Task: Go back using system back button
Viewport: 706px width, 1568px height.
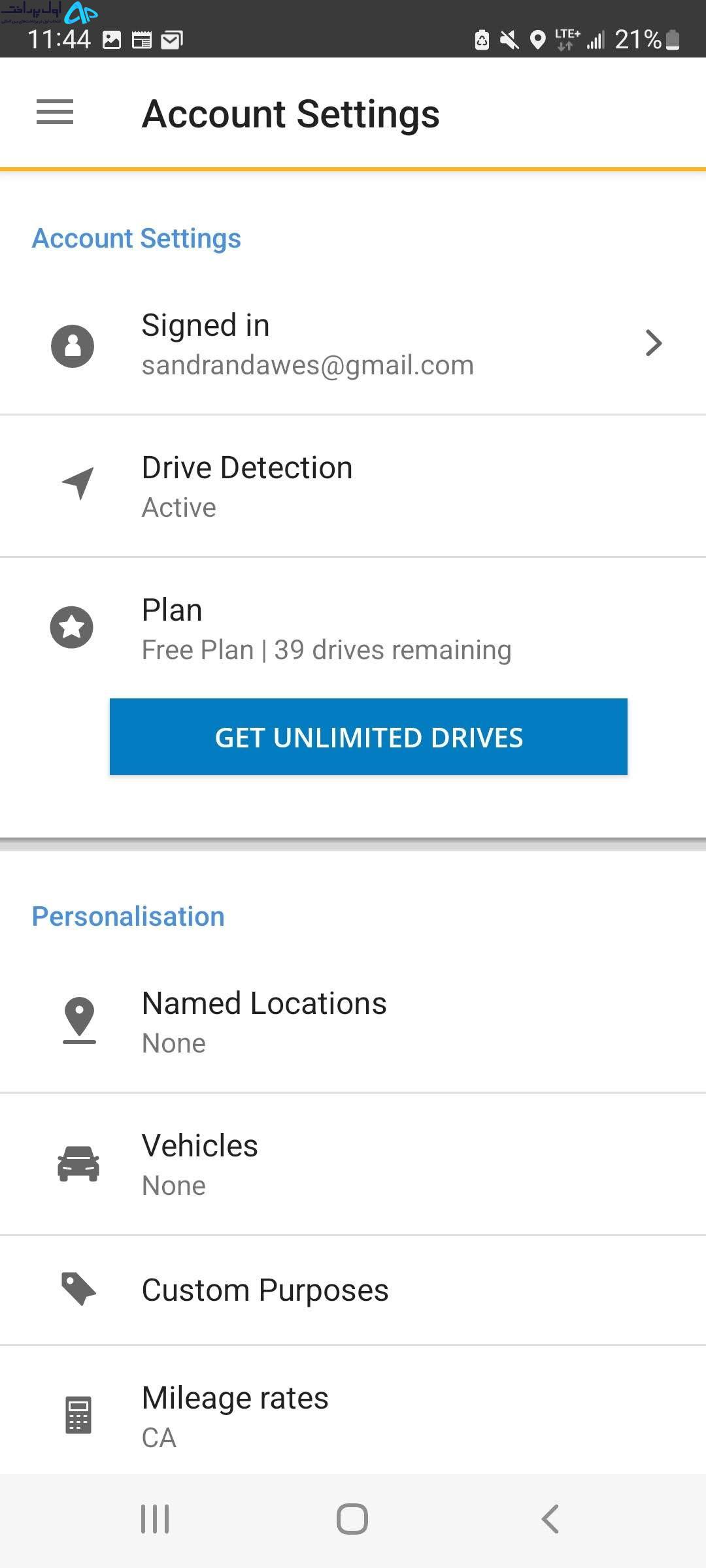Action: pyautogui.click(x=550, y=1519)
